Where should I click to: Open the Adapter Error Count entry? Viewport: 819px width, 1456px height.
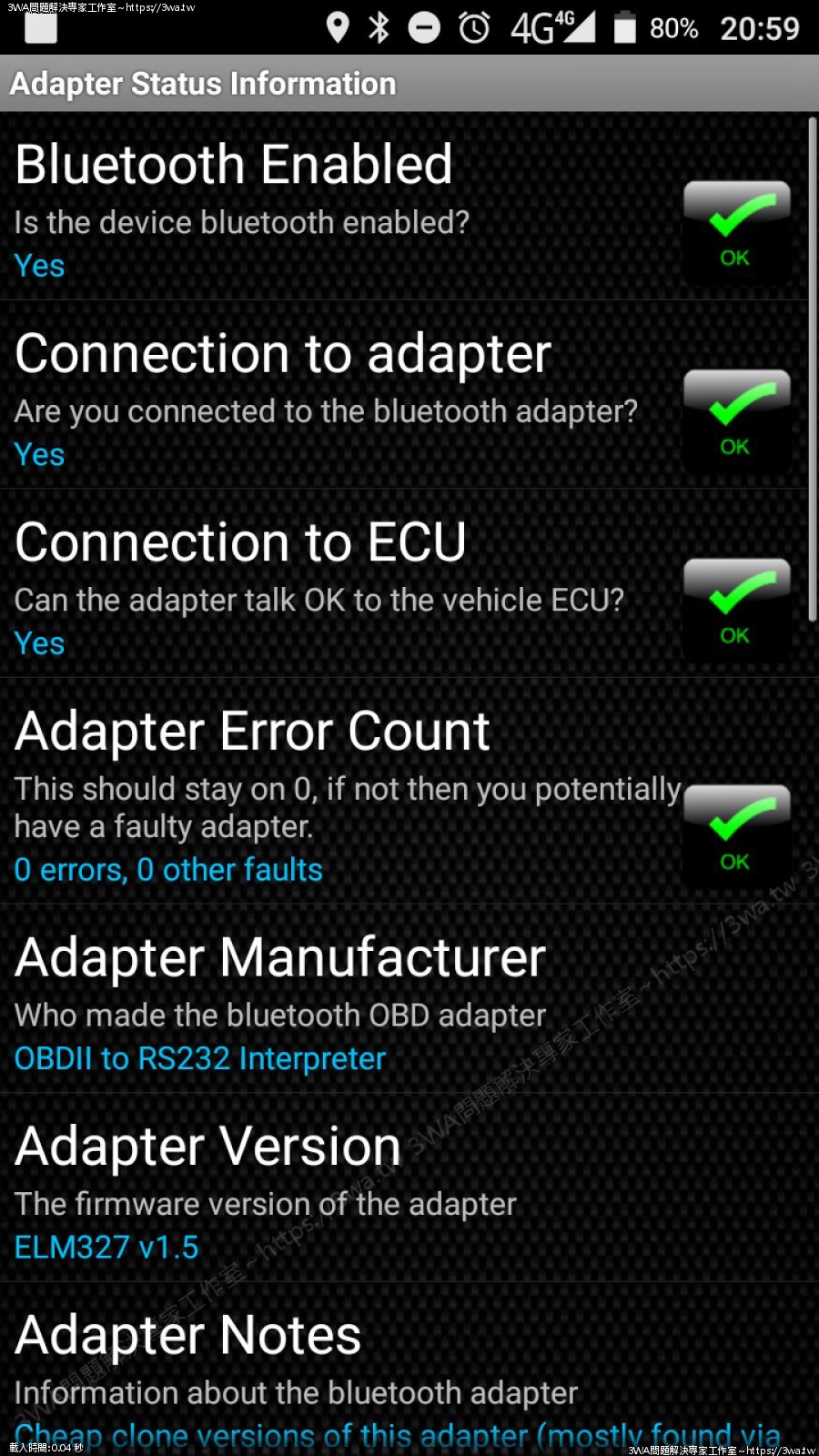click(x=346, y=792)
